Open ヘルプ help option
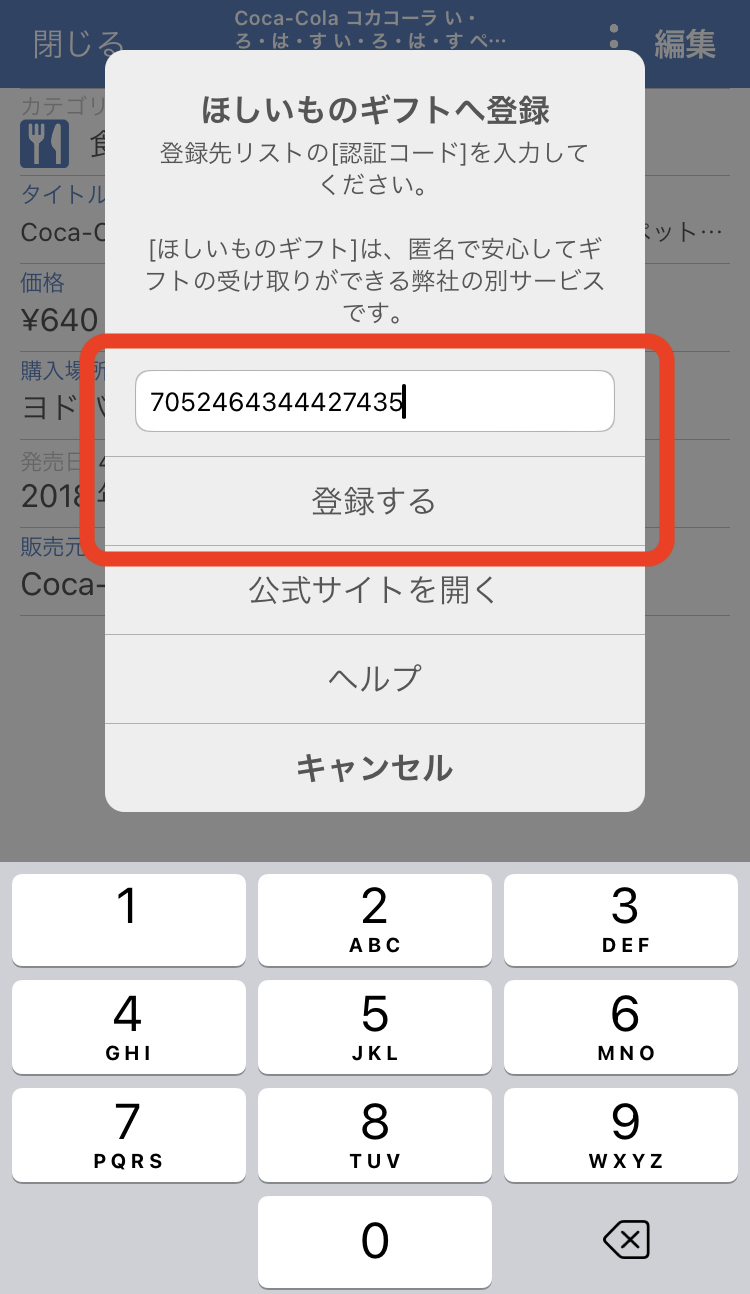 (x=374, y=679)
